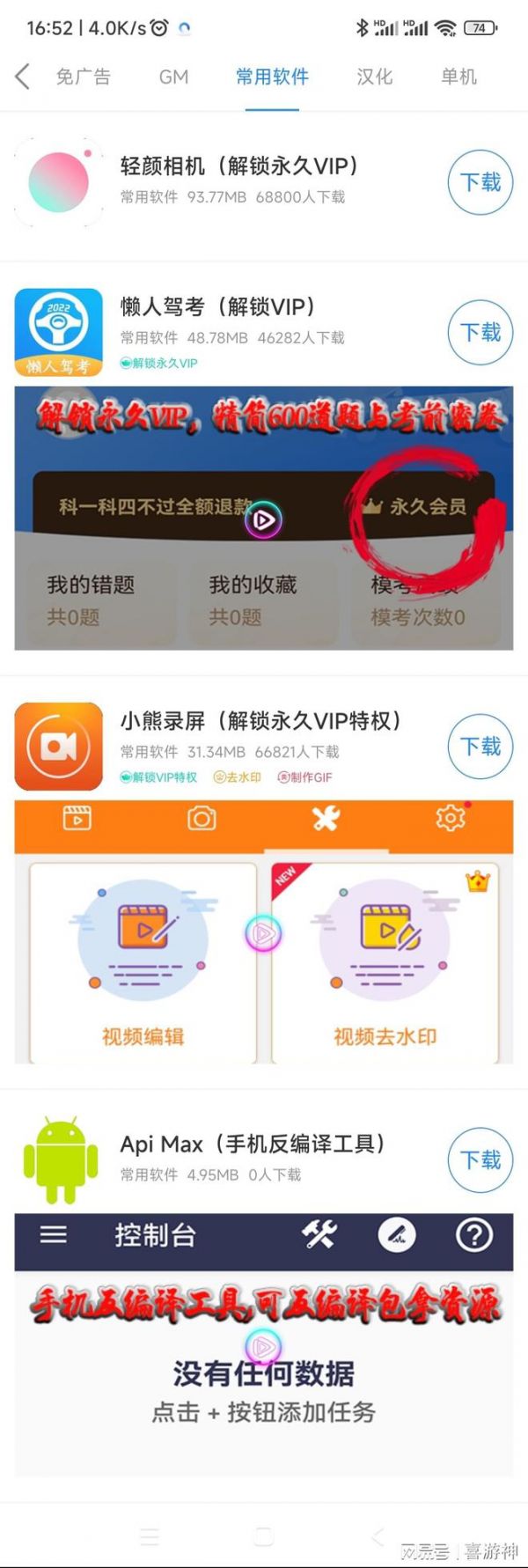Download Api Max tool
Image resolution: width=528 pixels, height=1568 pixels.
click(480, 1160)
